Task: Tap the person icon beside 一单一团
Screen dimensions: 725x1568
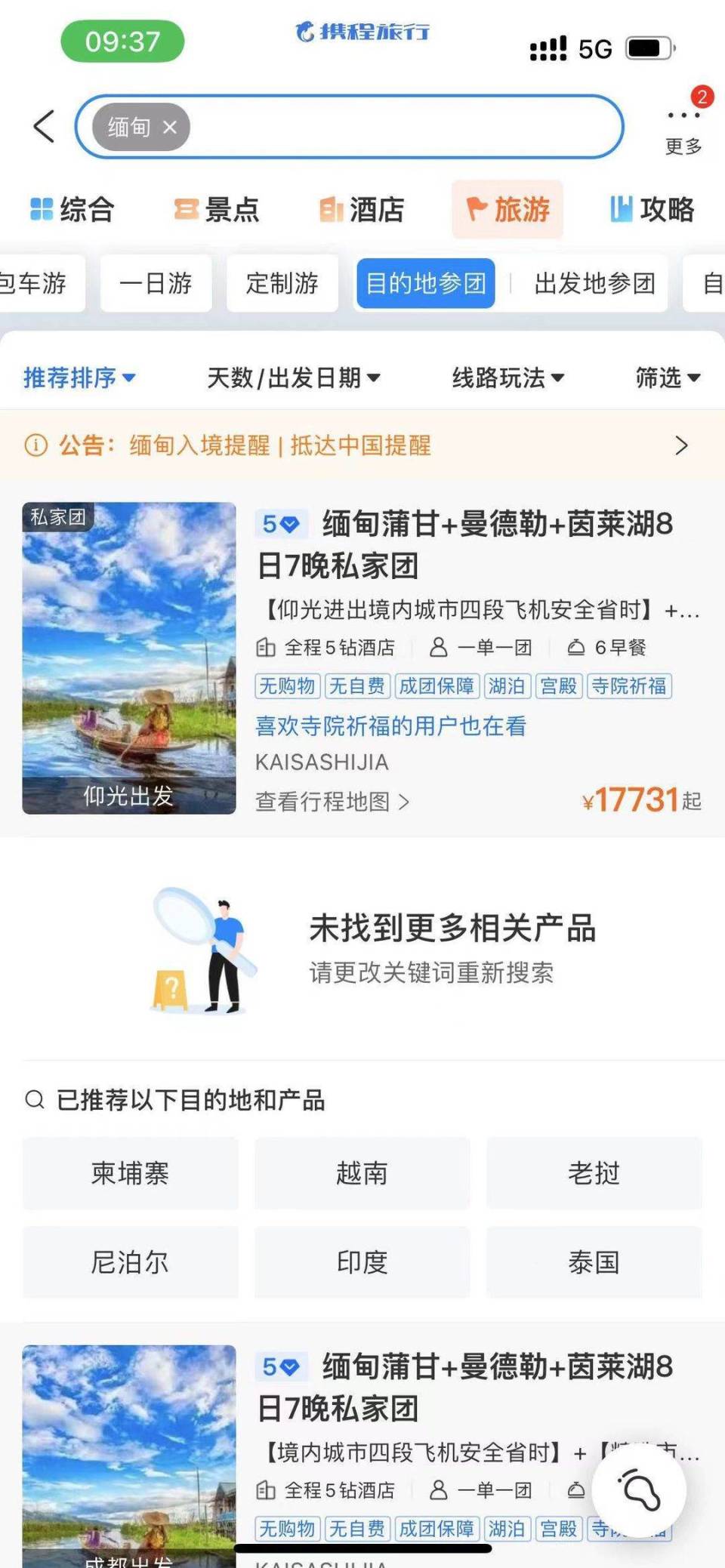Action: pyautogui.click(x=437, y=647)
